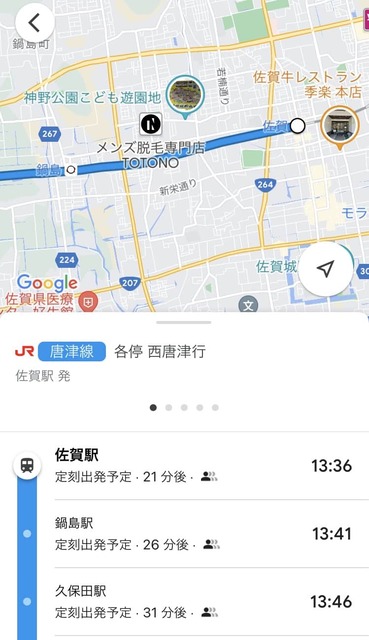Tap the sheet handle above 唐津線
The height and width of the screenshot is (640, 369).
(x=184, y=322)
